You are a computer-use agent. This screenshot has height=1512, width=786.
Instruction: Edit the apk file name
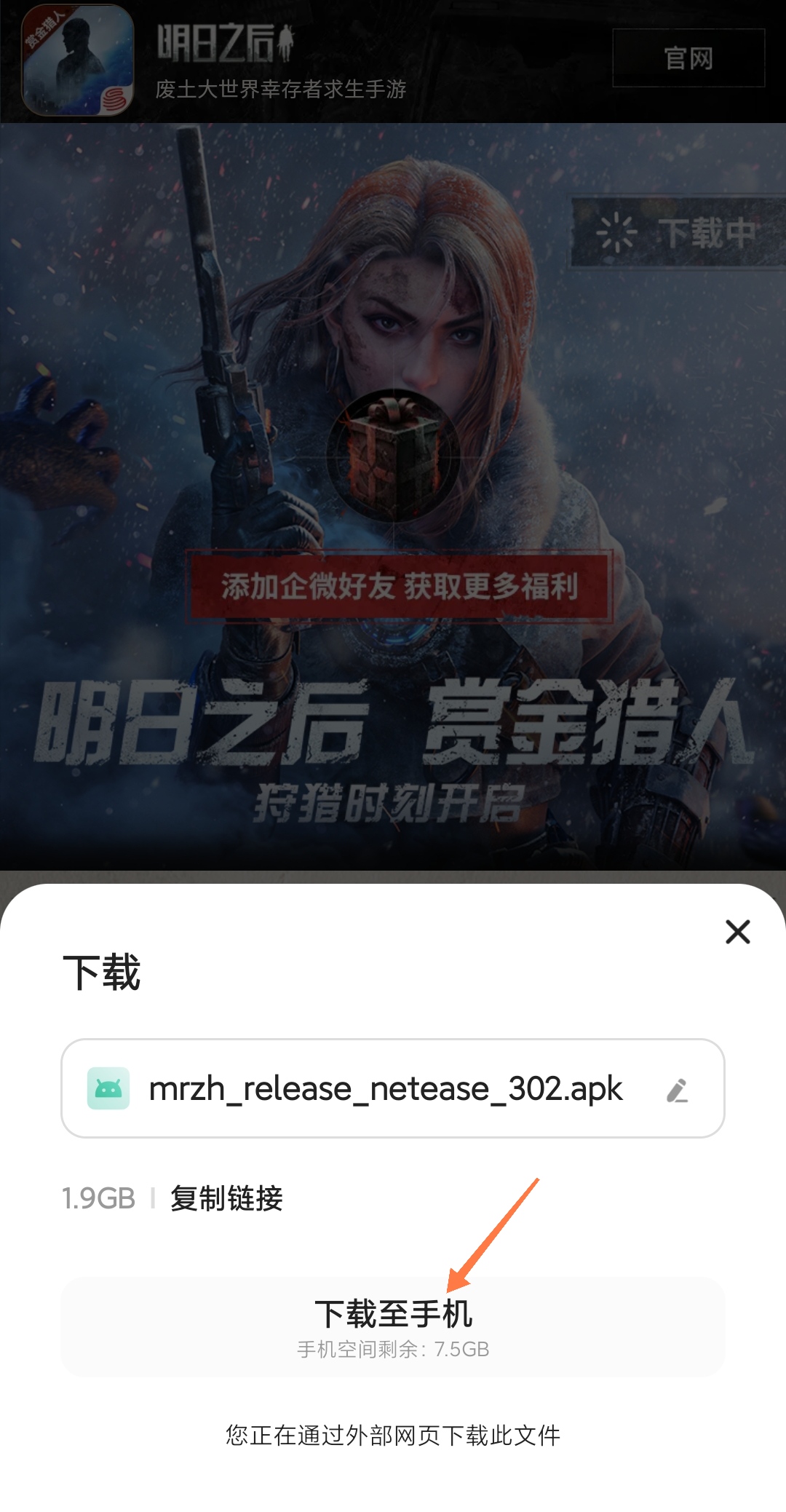pos(678,1091)
